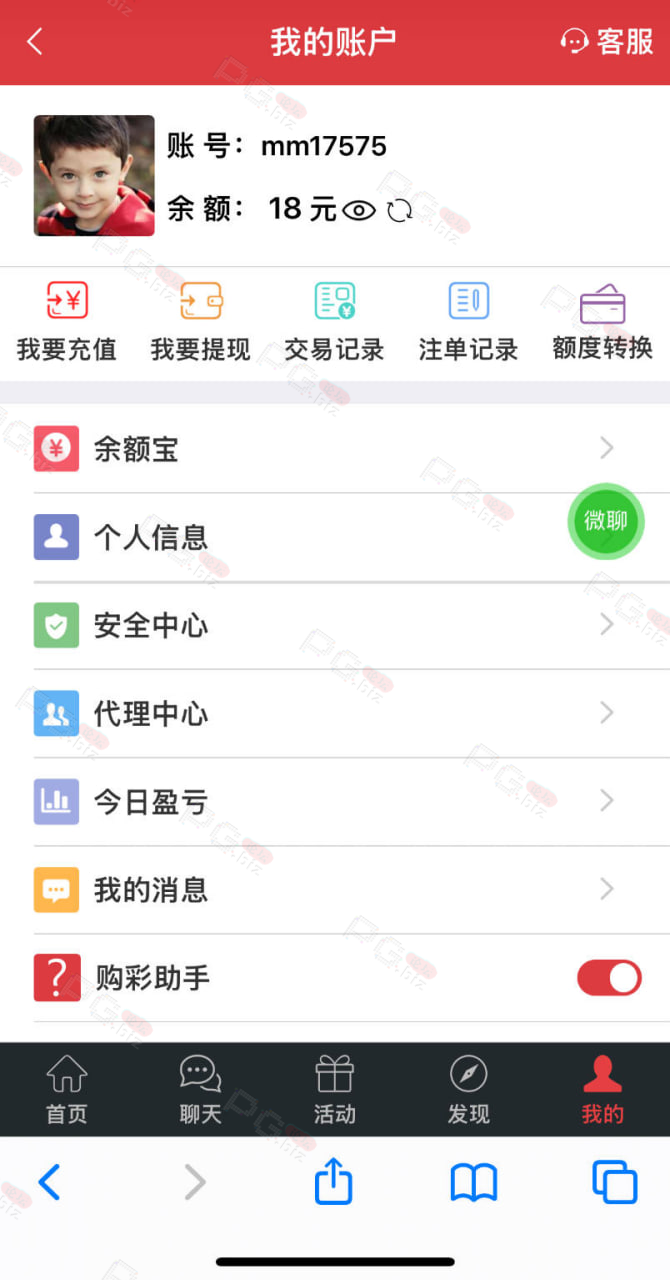Viewport: 670px width, 1280px height.
Task: Open 我的消息 messages
Action: 335,889
